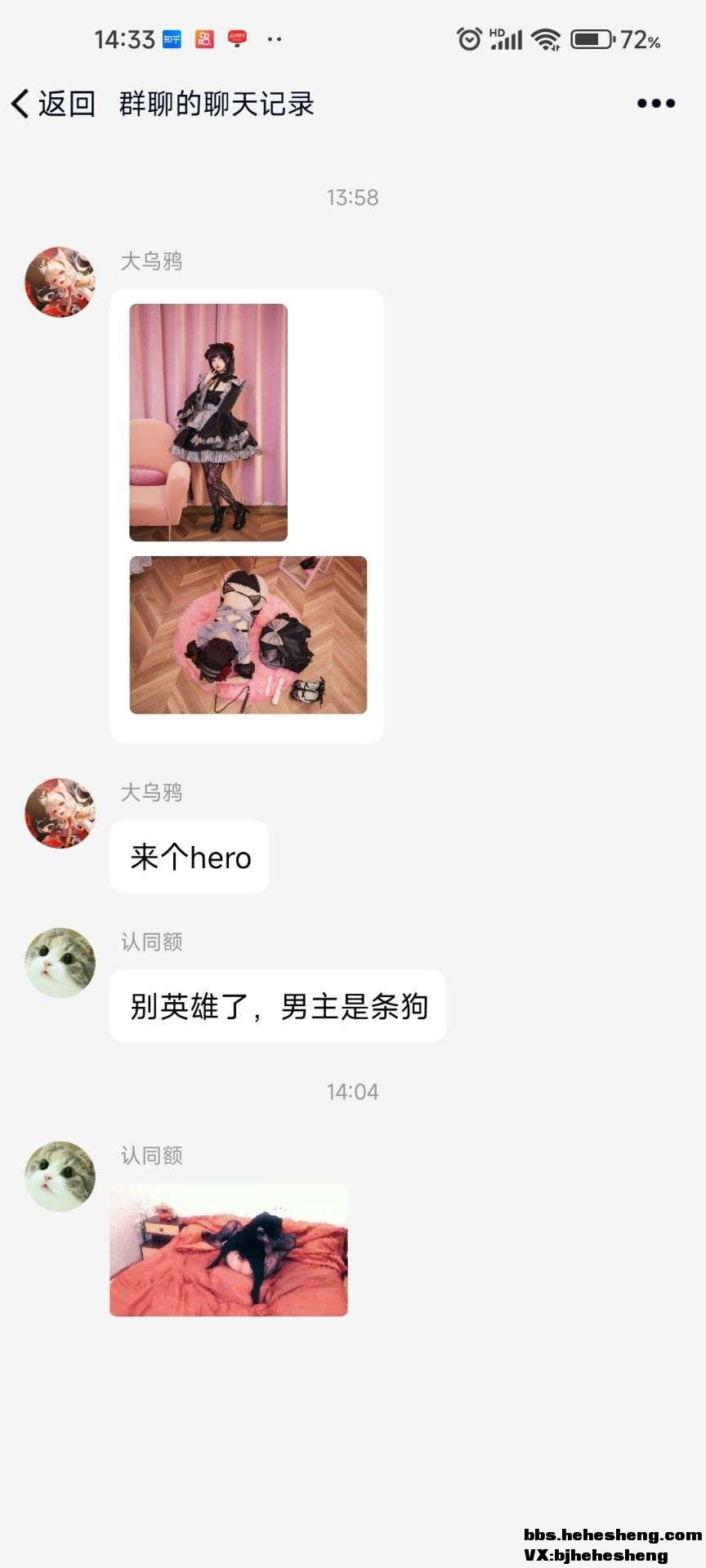Tap 大乌鸦's avatar beside the photo message
Image resolution: width=706 pixels, height=1568 pixels.
pyautogui.click(x=60, y=282)
